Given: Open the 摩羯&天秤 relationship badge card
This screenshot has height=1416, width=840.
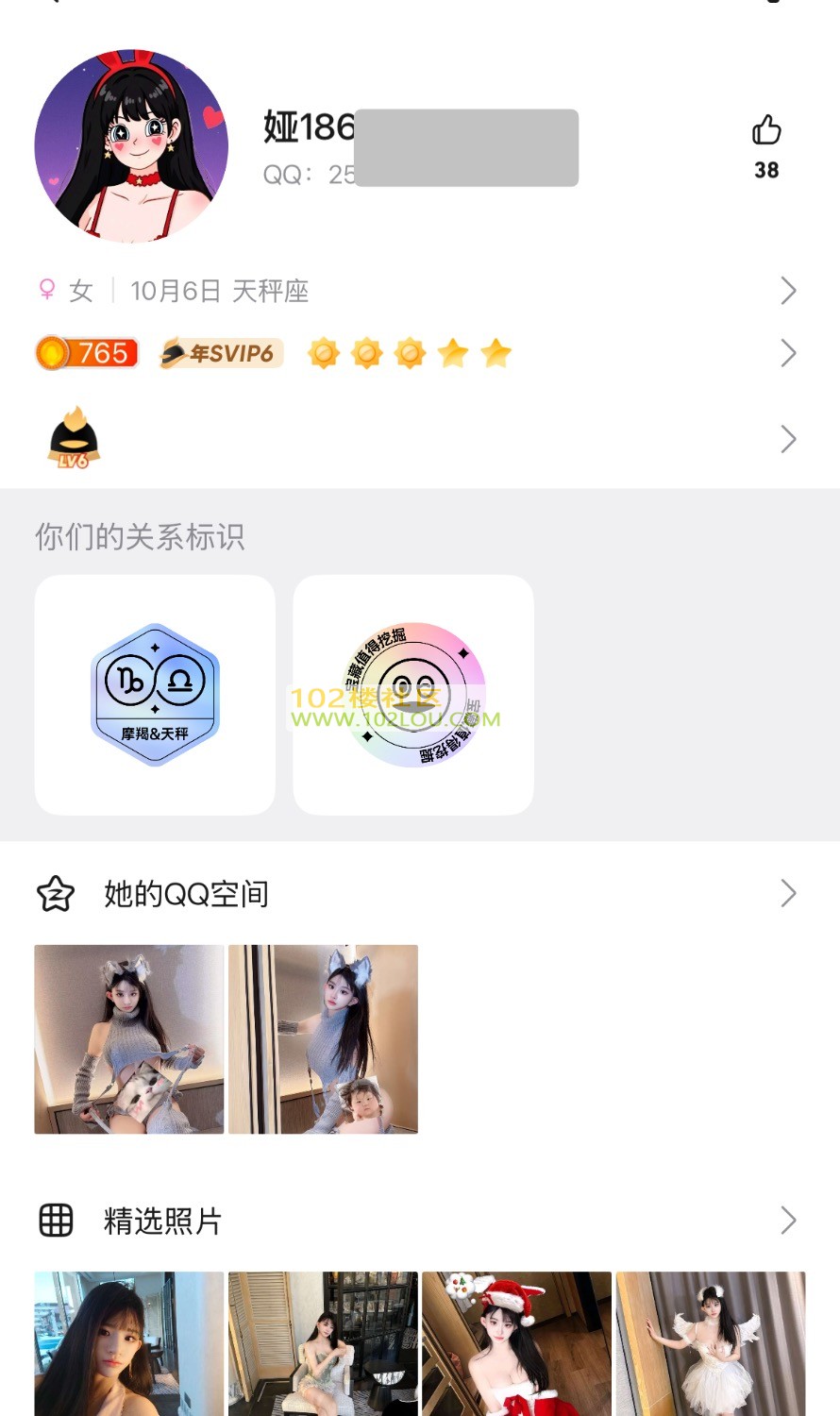Looking at the screenshot, I should pos(155,695).
